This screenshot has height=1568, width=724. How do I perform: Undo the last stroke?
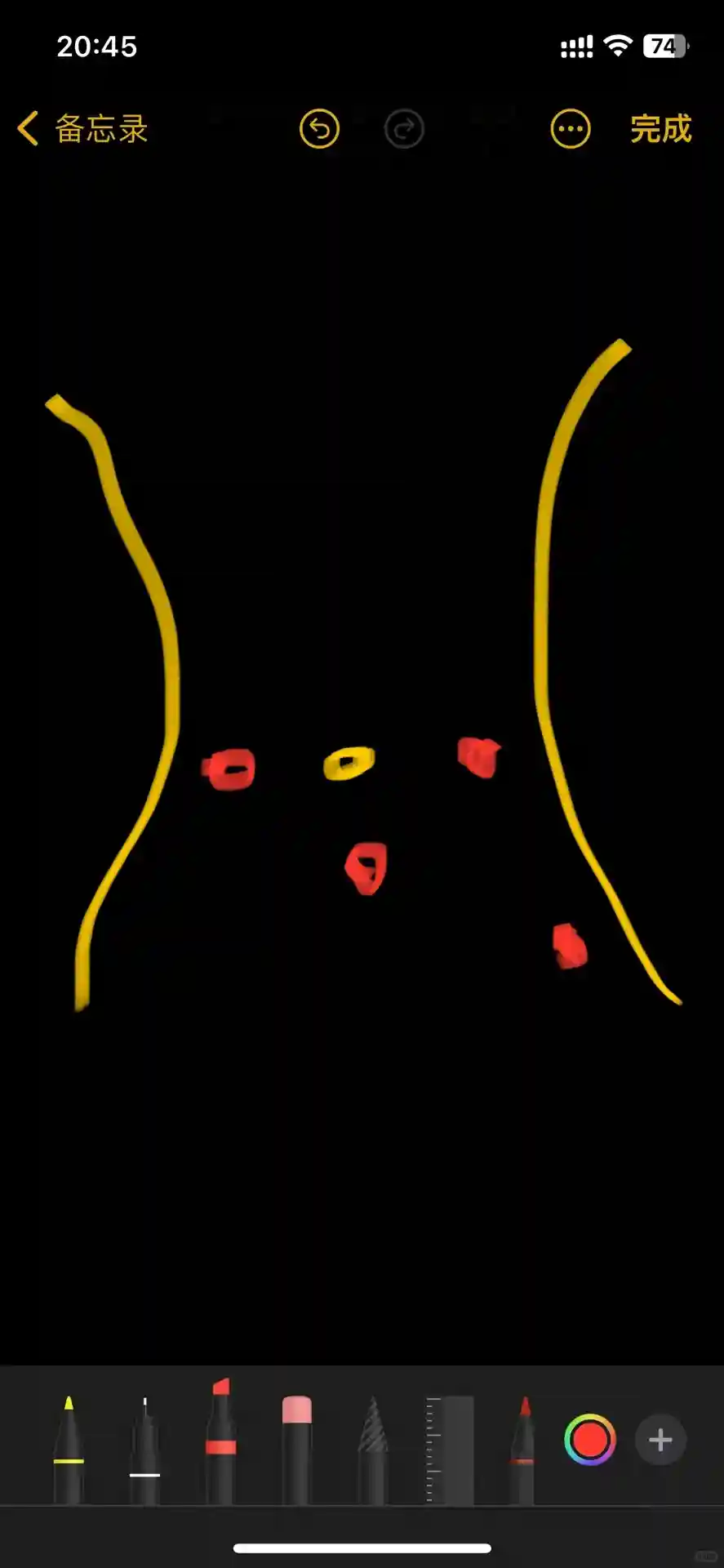click(319, 129)
